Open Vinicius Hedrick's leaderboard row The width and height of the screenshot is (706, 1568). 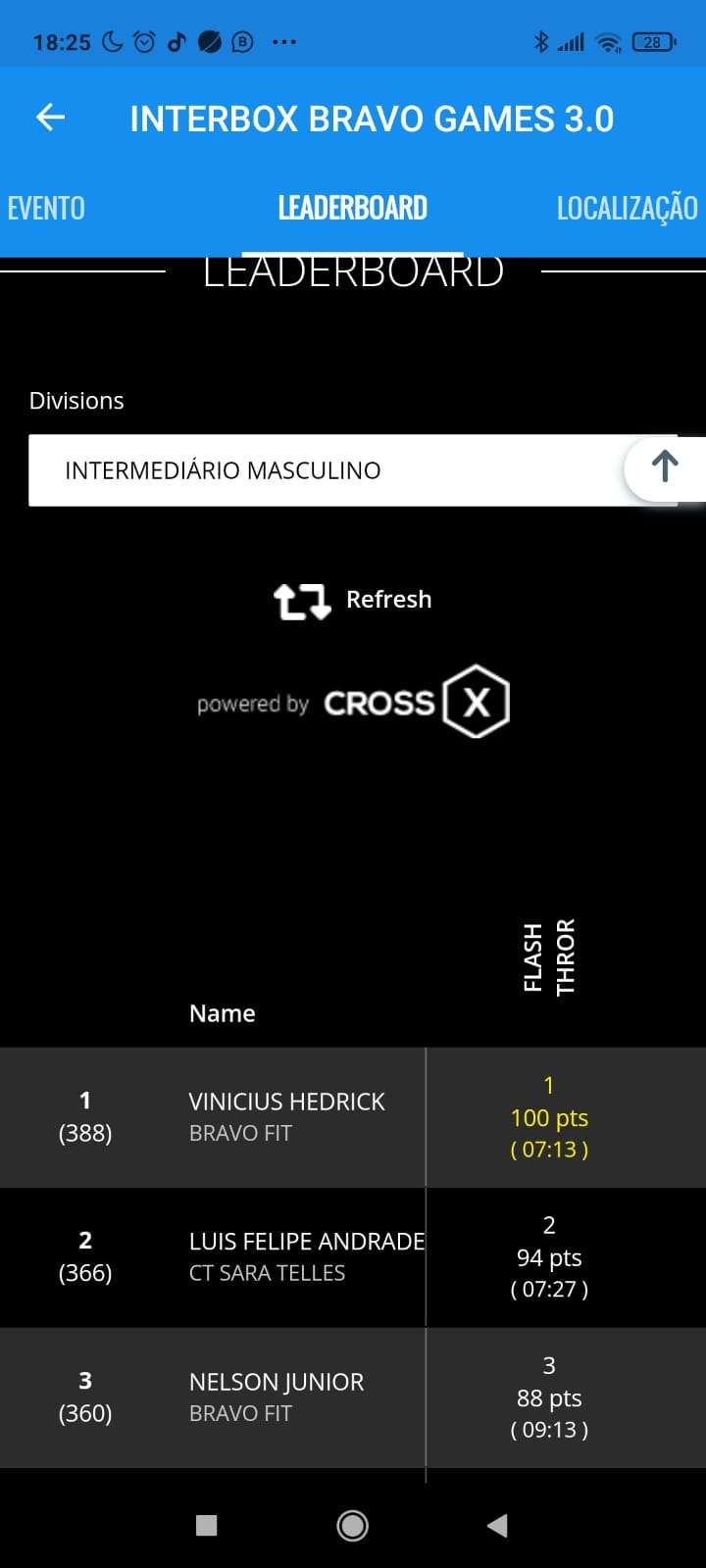286,1116
